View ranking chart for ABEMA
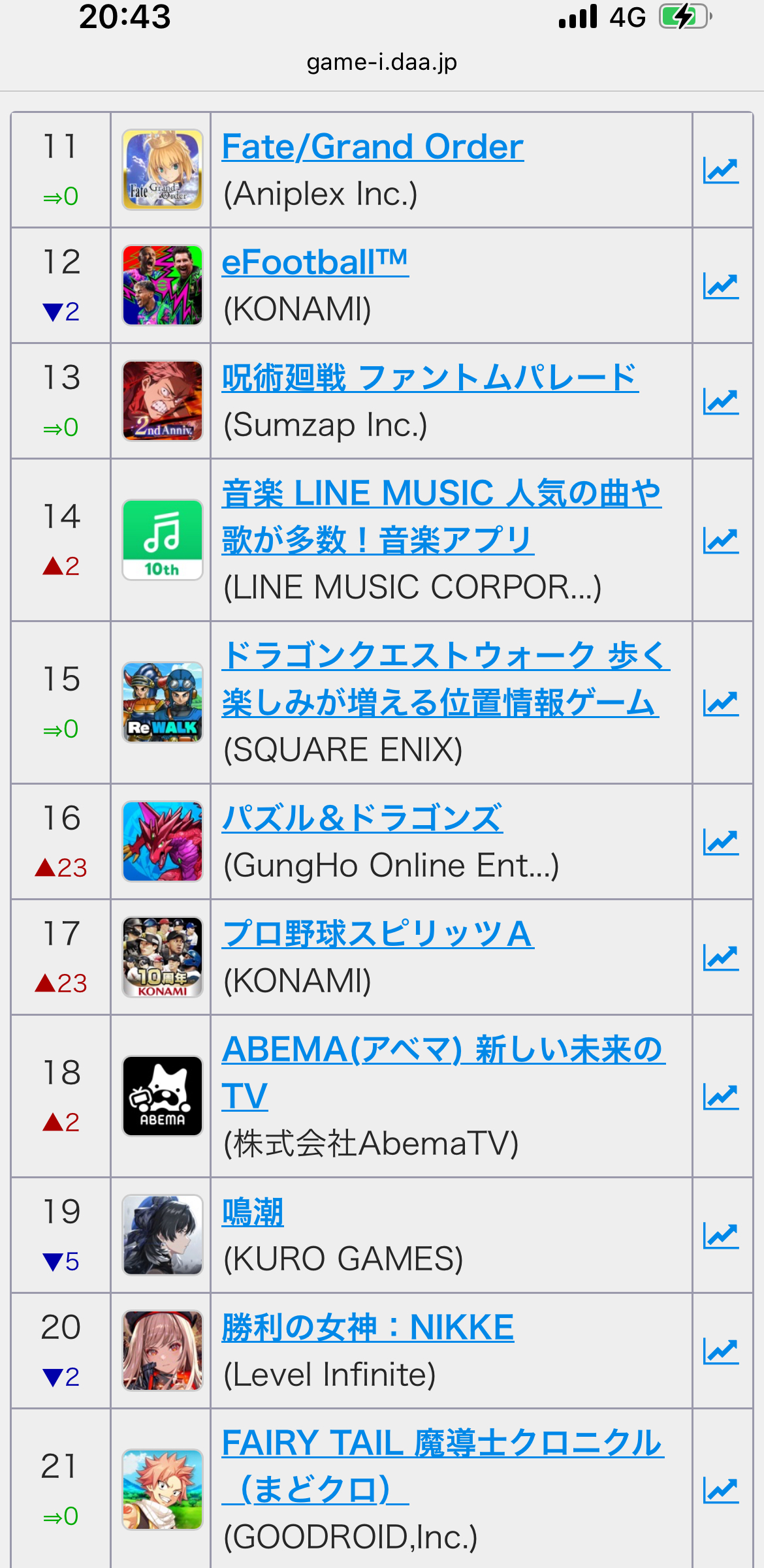Screen dimensions: 764x1568 721,1097
